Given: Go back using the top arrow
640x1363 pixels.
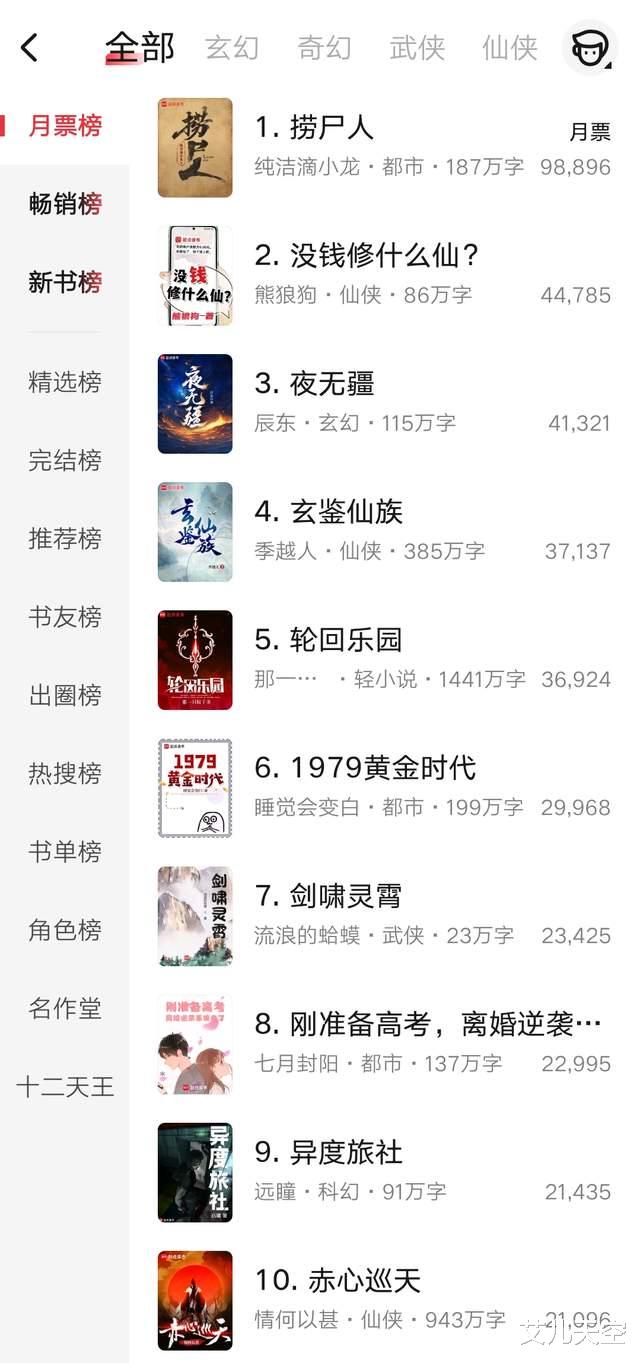Looking at the screenshot, I should pyautogui.click(x=30, y=47).
